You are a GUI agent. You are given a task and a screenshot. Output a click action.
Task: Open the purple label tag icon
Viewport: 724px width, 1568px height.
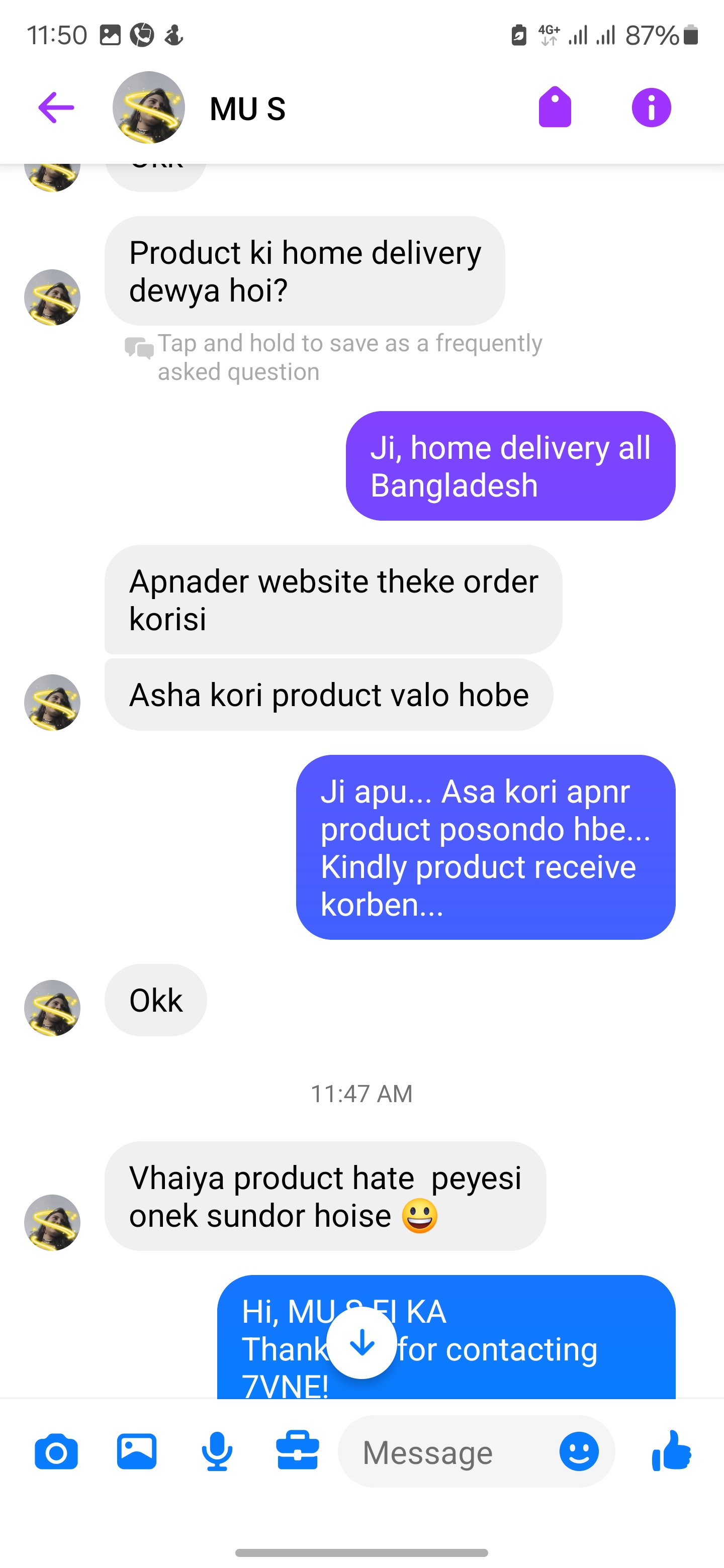[555, 108]
